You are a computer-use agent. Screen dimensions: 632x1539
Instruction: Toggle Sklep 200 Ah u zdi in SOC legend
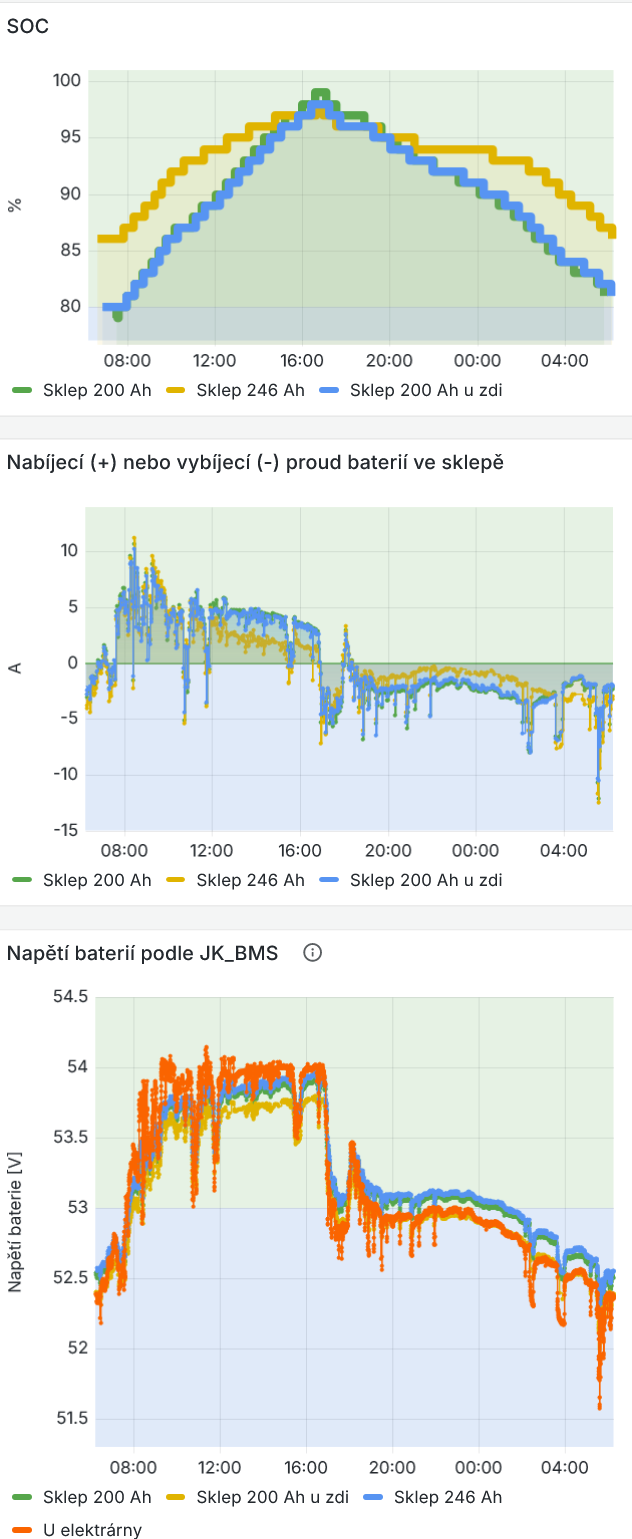[x=425, y=390]
